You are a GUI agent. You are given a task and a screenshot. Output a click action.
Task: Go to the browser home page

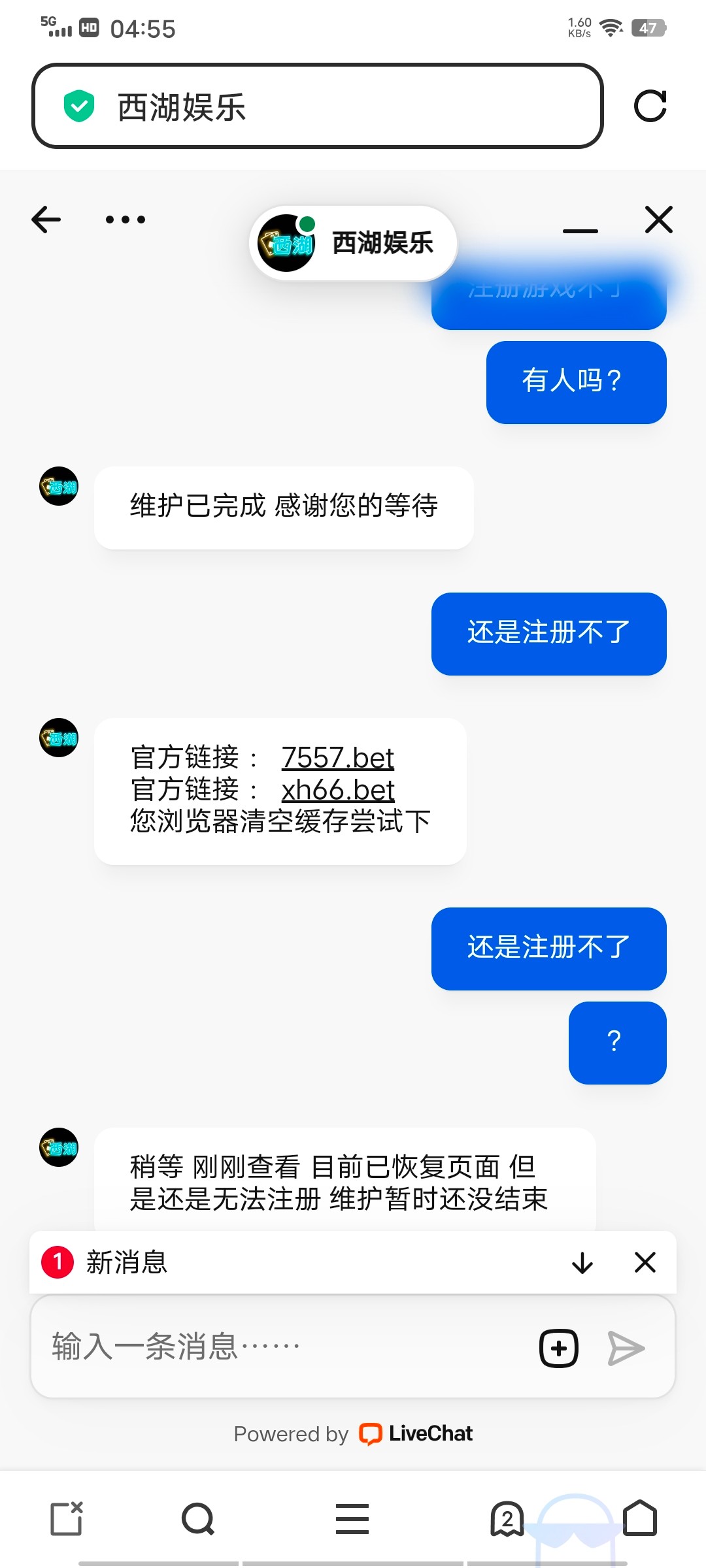pos(639,1518)
